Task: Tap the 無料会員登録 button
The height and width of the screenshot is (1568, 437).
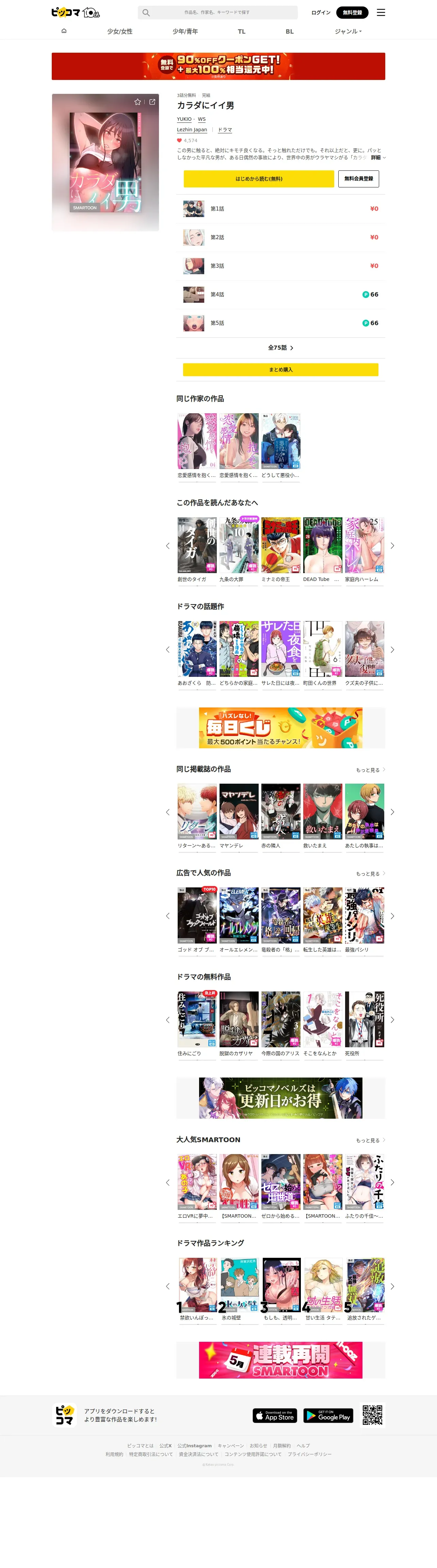Action: 358,179
